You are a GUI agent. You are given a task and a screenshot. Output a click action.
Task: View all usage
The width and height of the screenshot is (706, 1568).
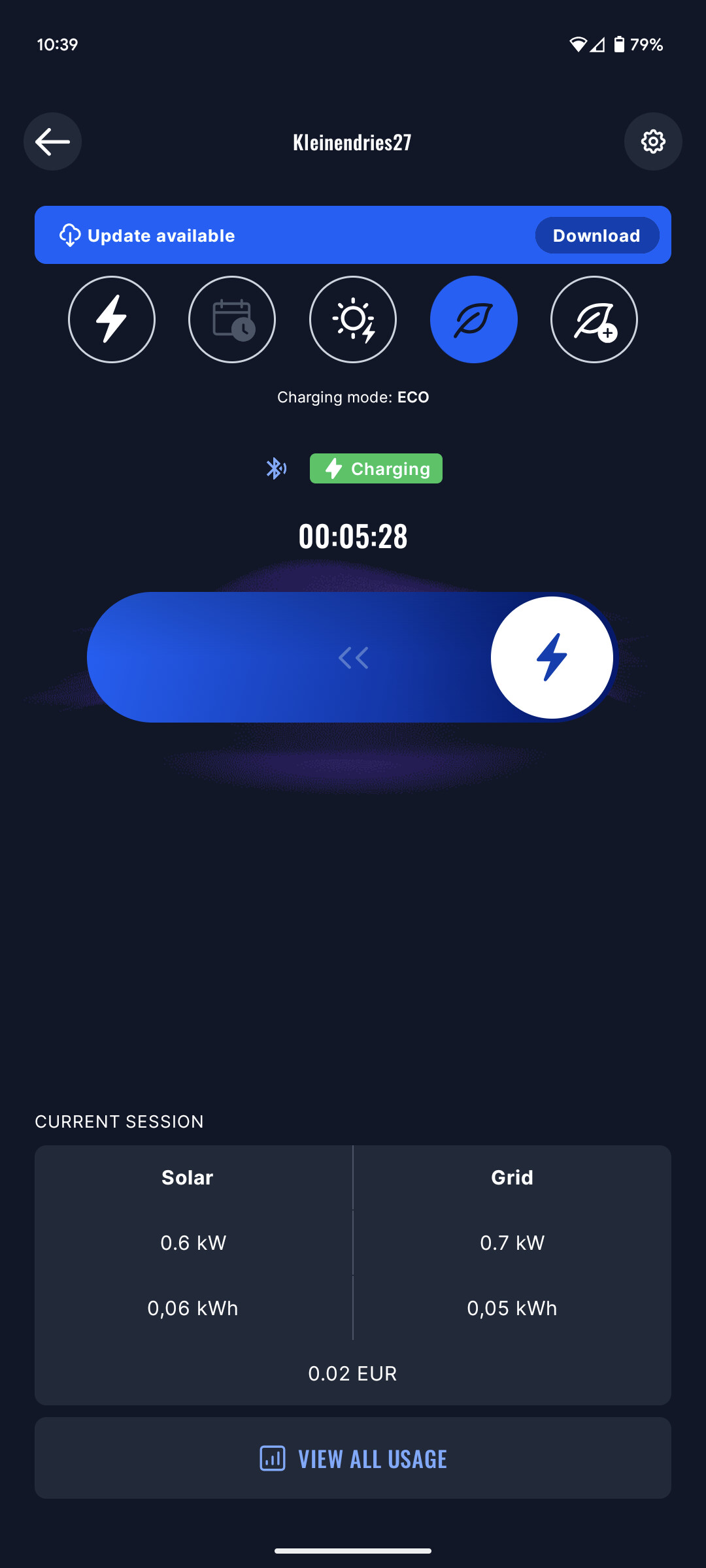click(x=353, y=1458)
